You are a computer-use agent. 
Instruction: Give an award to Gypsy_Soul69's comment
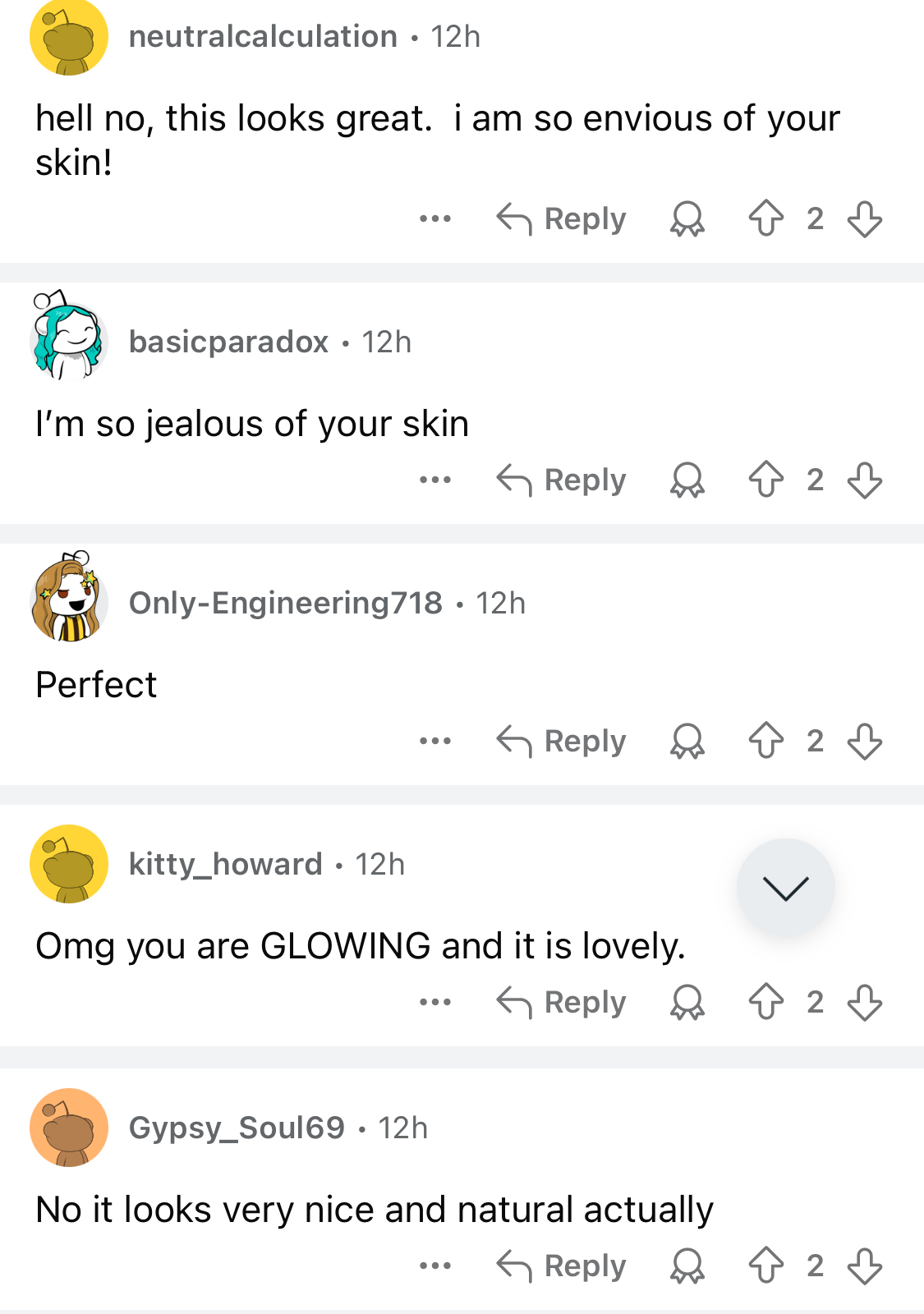tap(687, 1266)
